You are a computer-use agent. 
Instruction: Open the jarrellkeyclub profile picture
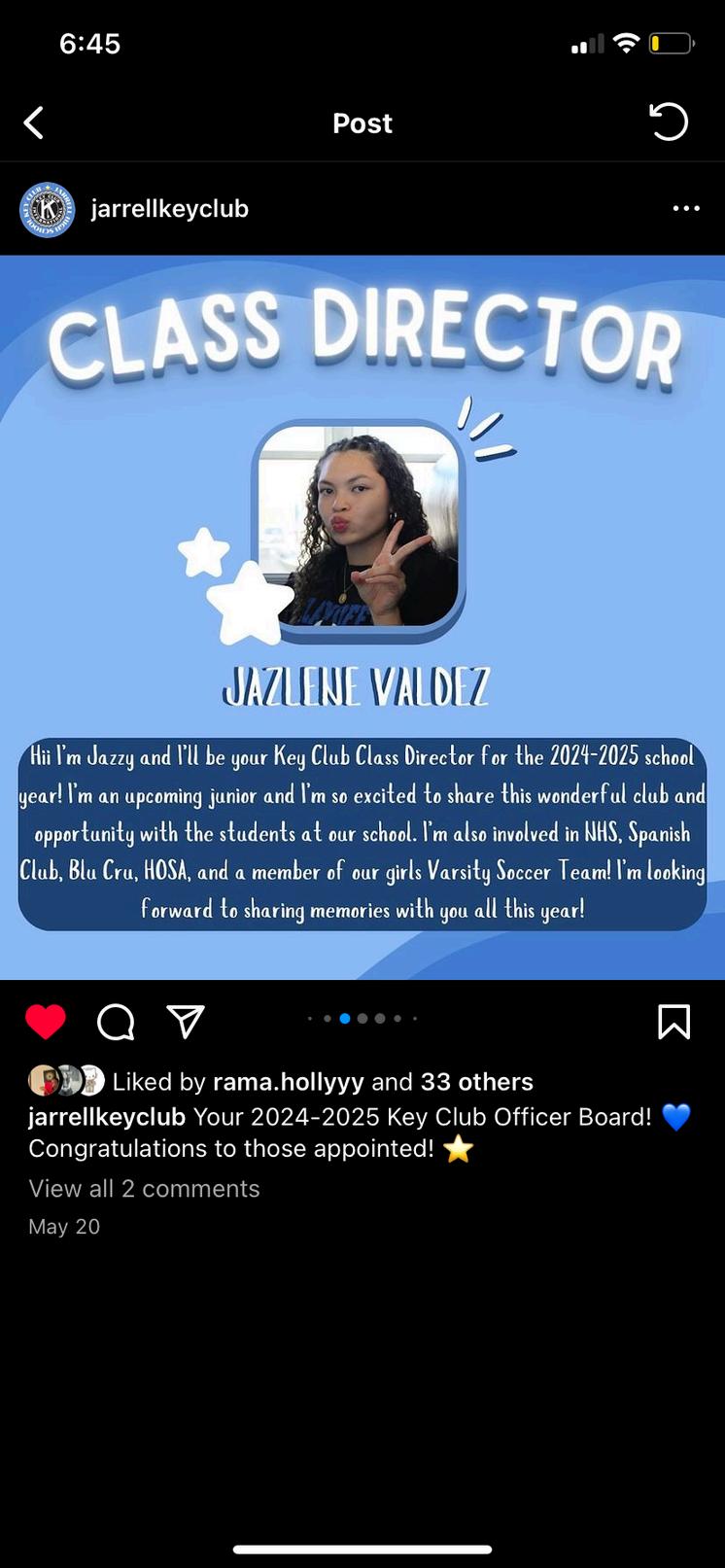point(48,209)
